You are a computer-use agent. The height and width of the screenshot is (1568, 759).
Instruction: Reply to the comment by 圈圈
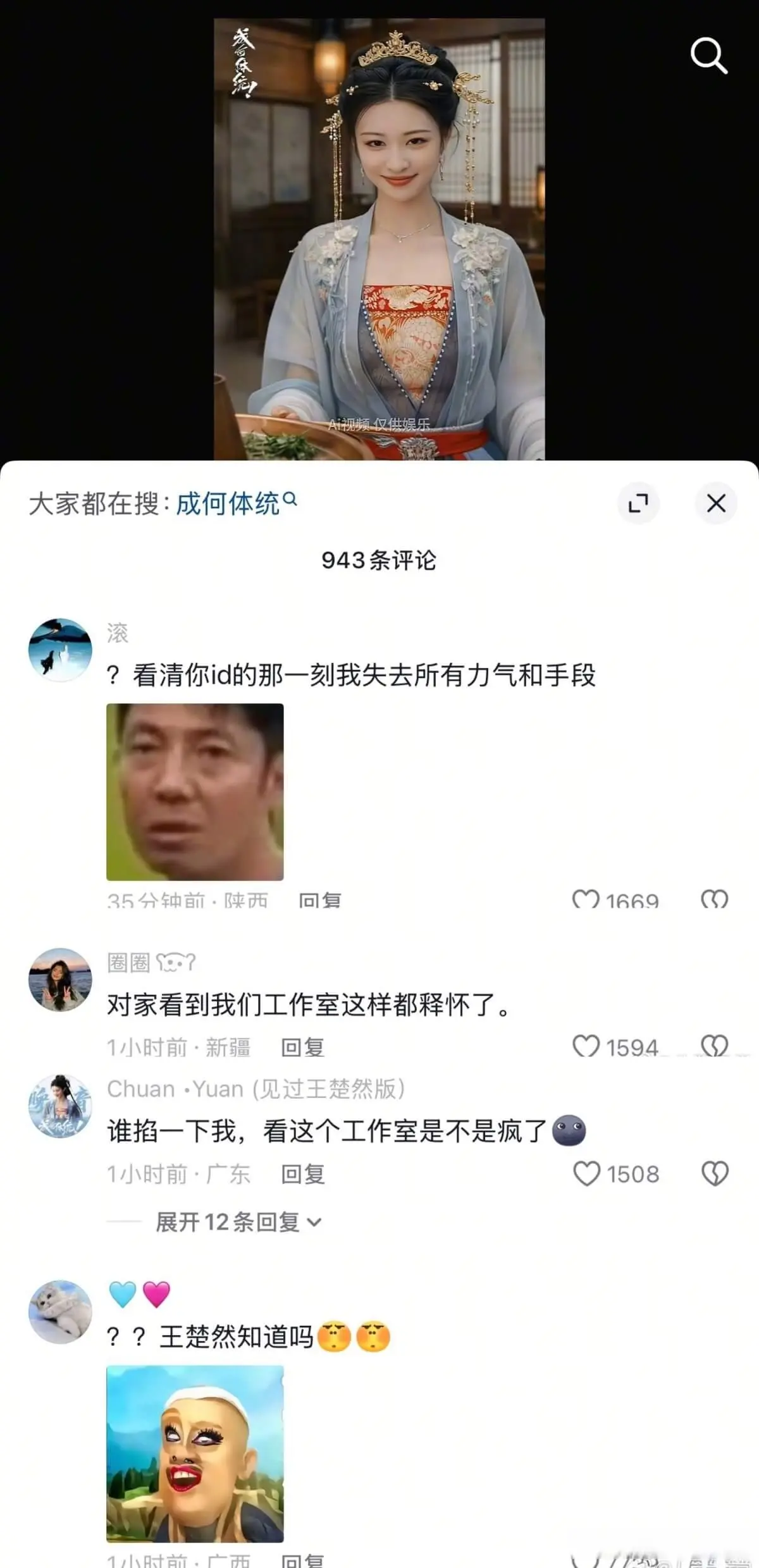pos(302,1047)
